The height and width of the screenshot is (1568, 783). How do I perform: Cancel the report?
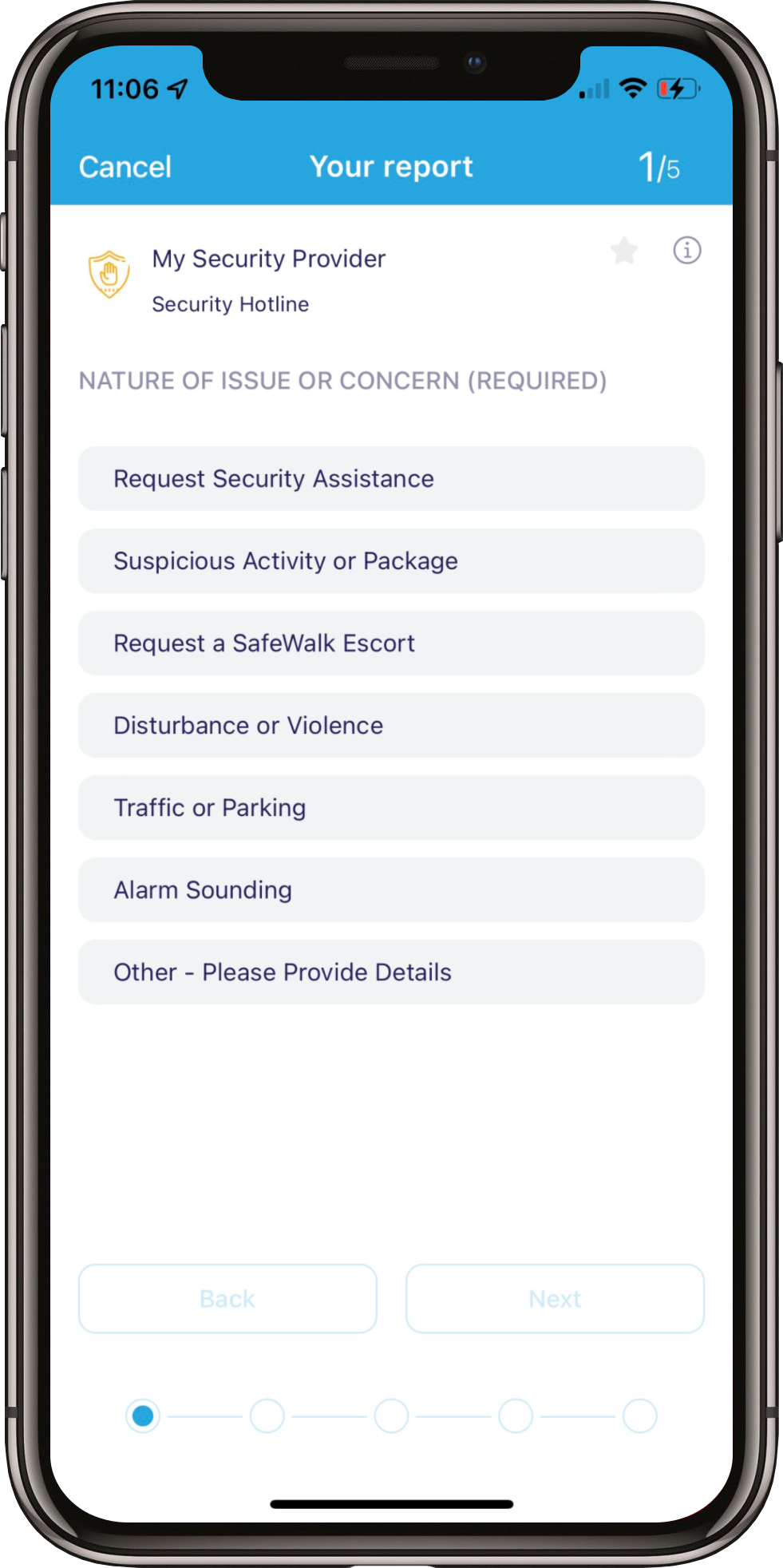(125, 167)
